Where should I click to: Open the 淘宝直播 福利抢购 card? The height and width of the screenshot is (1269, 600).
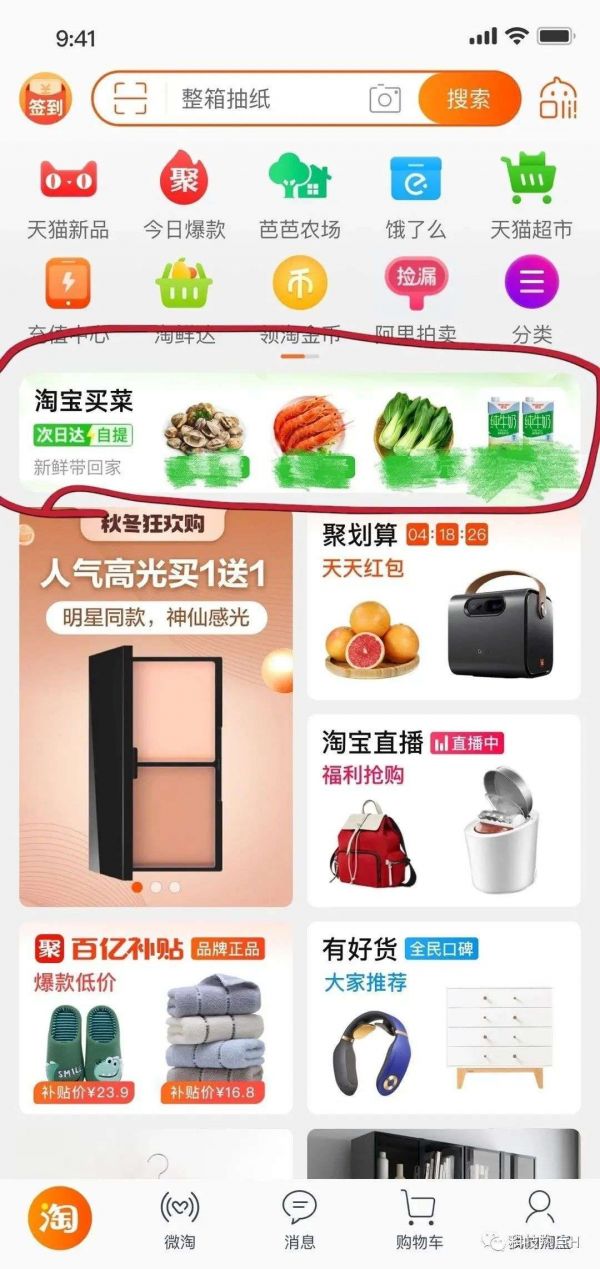[443, 812]
